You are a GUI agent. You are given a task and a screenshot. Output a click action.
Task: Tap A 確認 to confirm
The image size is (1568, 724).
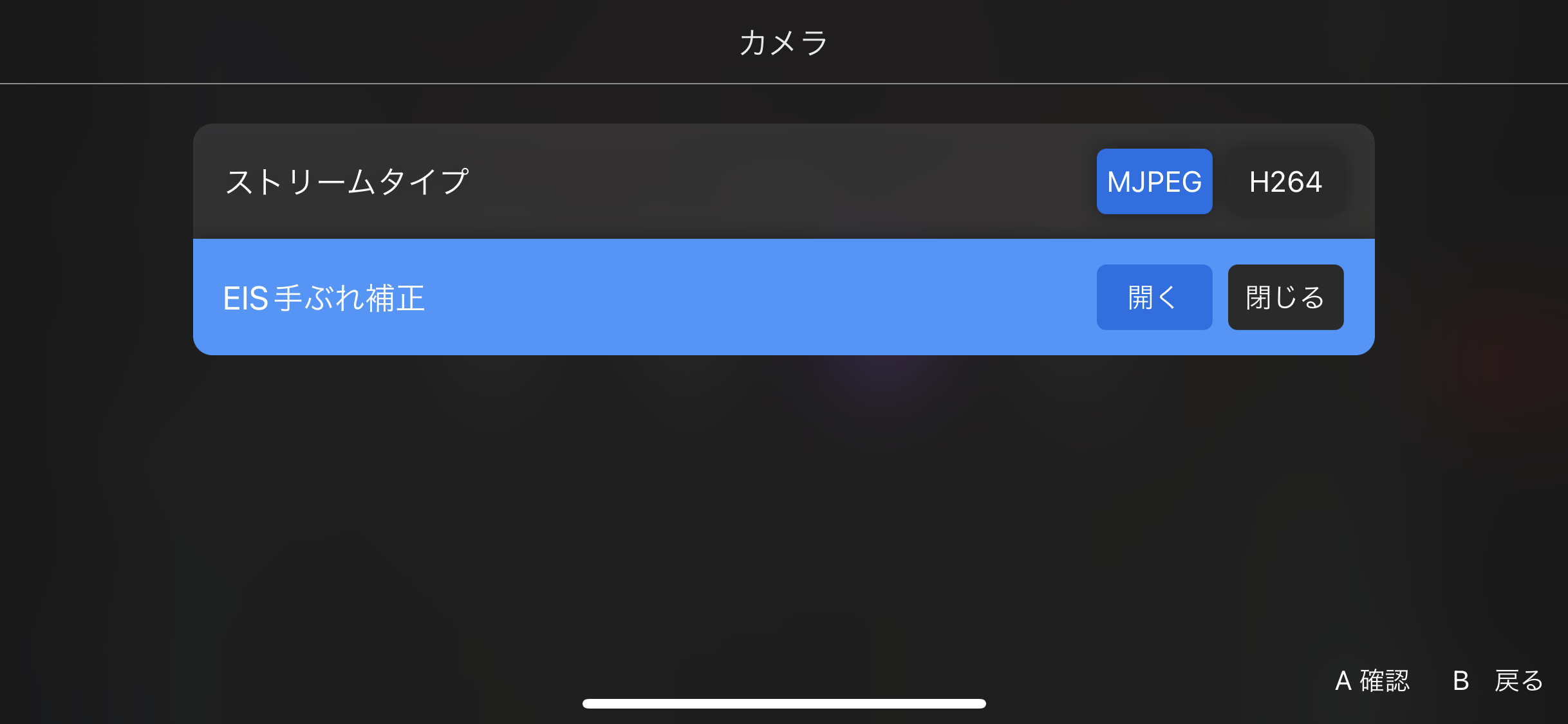(1372, 680)
